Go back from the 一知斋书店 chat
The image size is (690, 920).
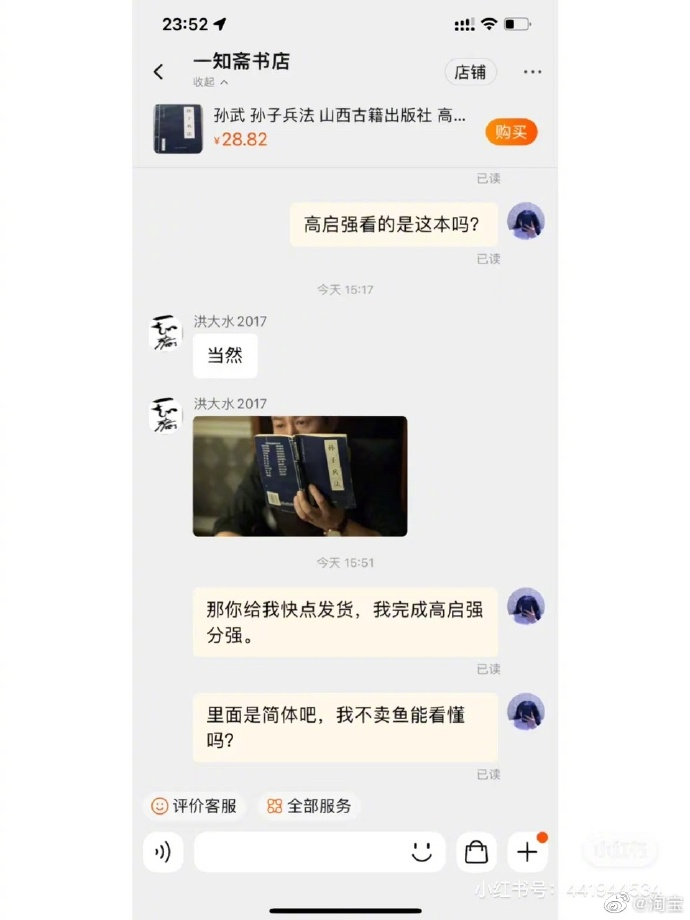158,72
